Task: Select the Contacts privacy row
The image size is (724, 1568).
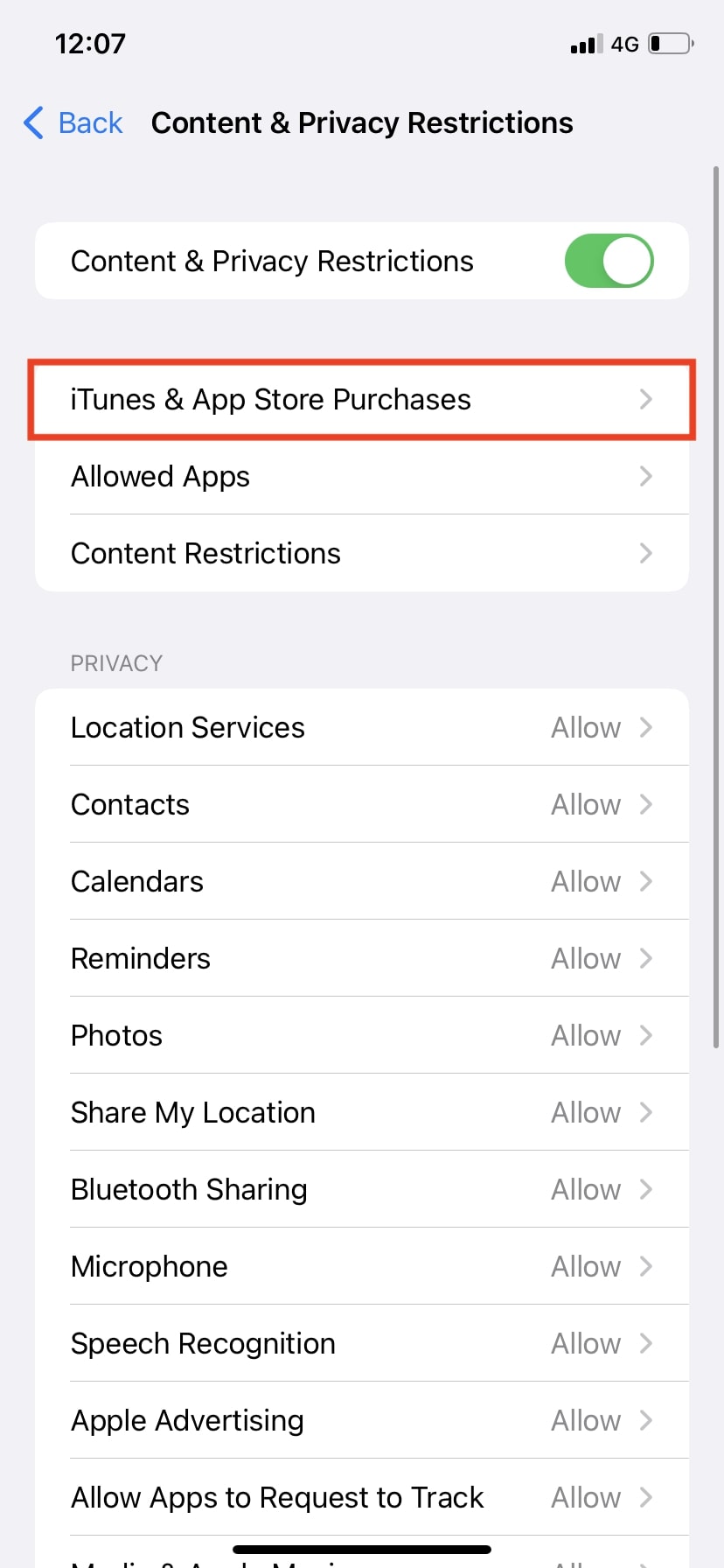Action: click(362, 804)
